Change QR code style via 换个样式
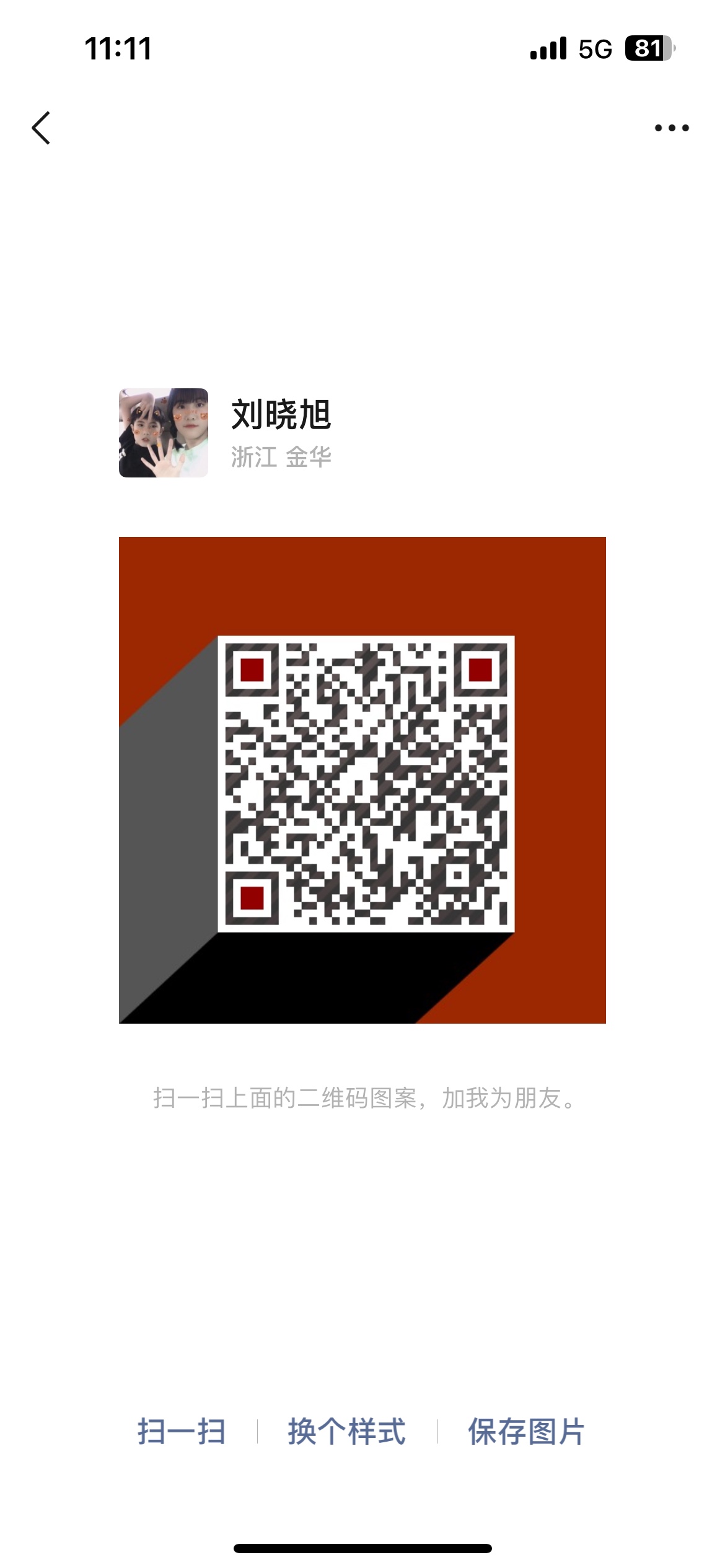The image size is (725, 1568). coord(346,1432)
